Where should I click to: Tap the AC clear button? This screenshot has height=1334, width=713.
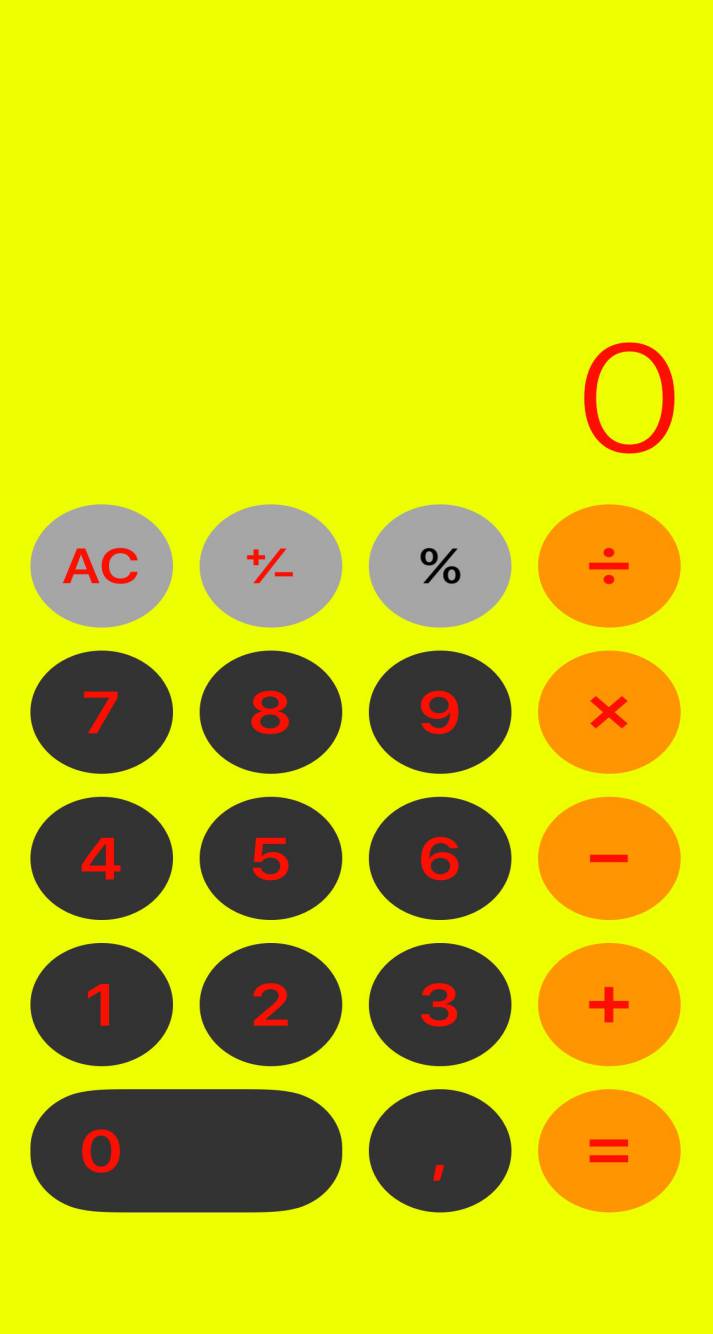[x=101, y=566]
